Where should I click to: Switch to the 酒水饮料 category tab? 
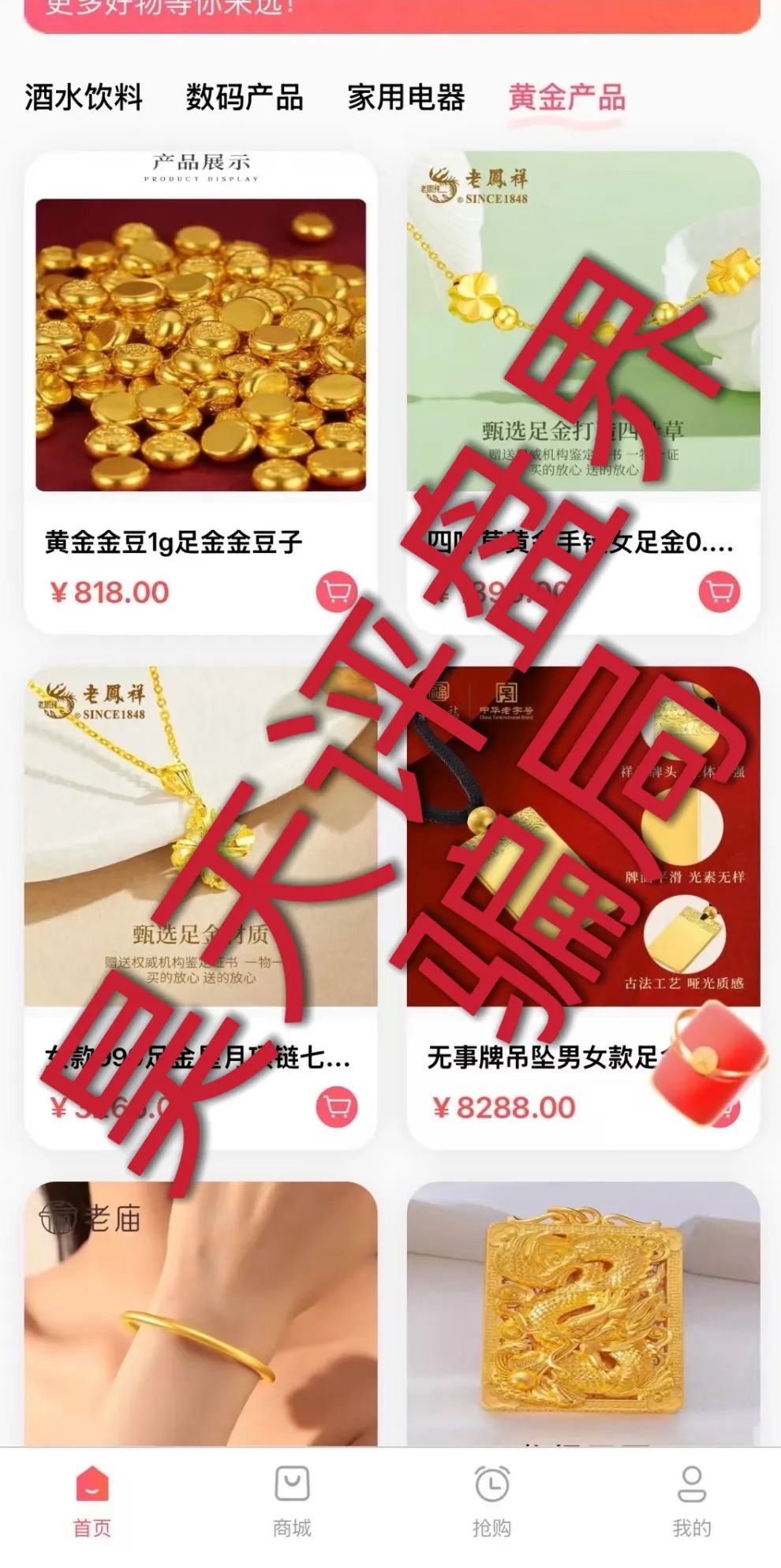pyautogui.click(x=84, y=98)
